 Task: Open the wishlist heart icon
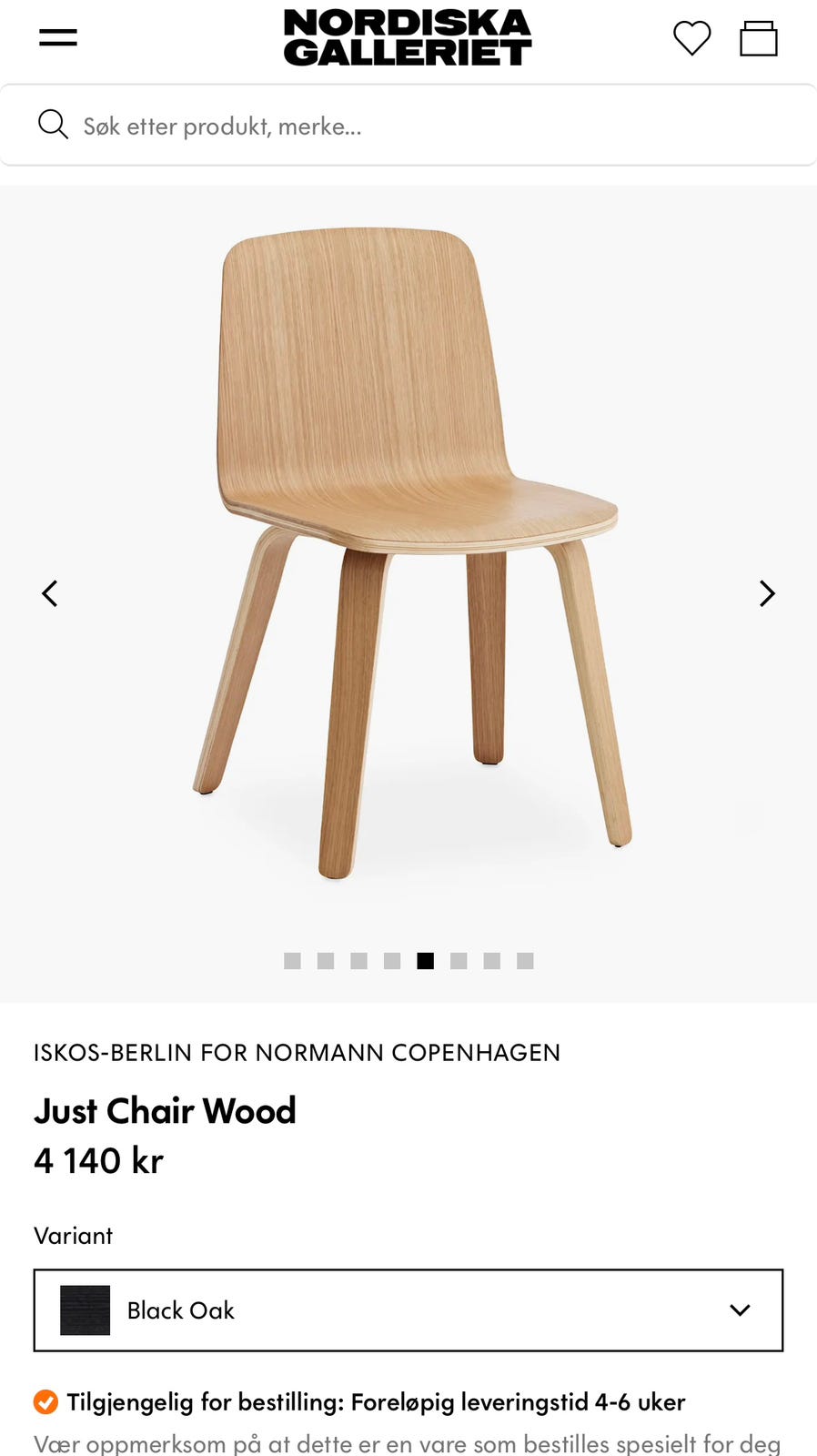coord(691,38)
